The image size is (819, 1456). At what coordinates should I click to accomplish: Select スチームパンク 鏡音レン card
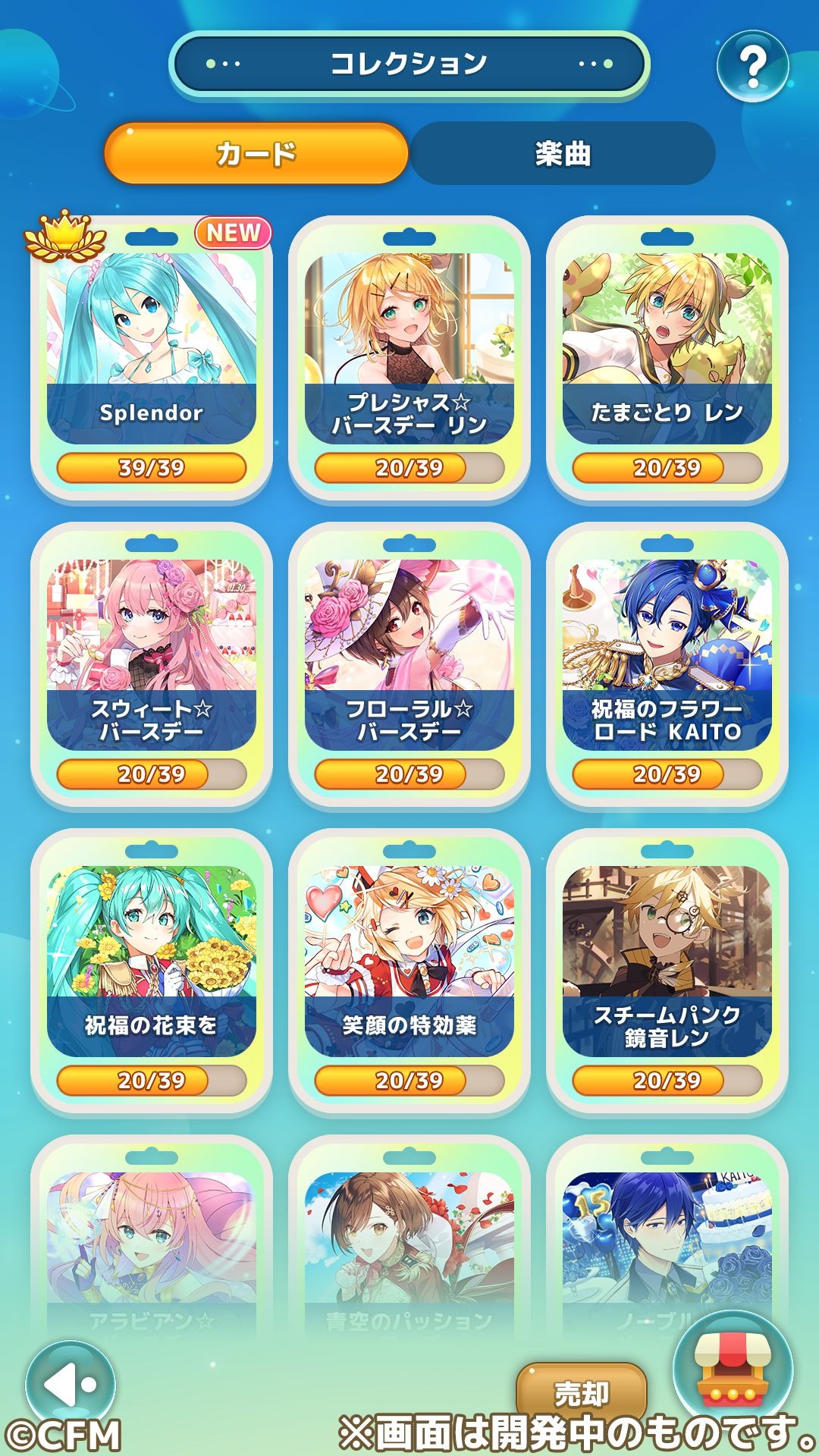(x=667, y=972)
